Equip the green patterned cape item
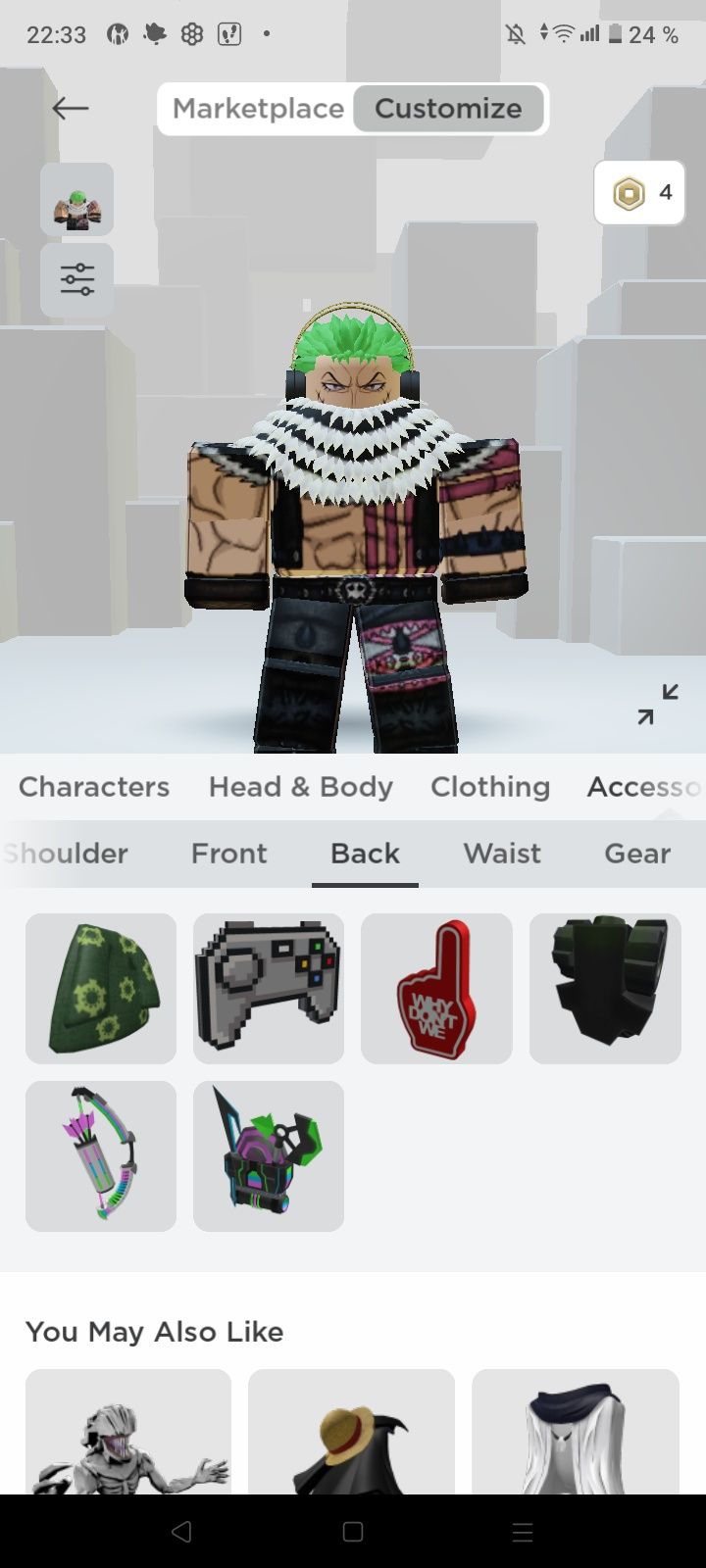706x1568 pixels. (101, 989)
